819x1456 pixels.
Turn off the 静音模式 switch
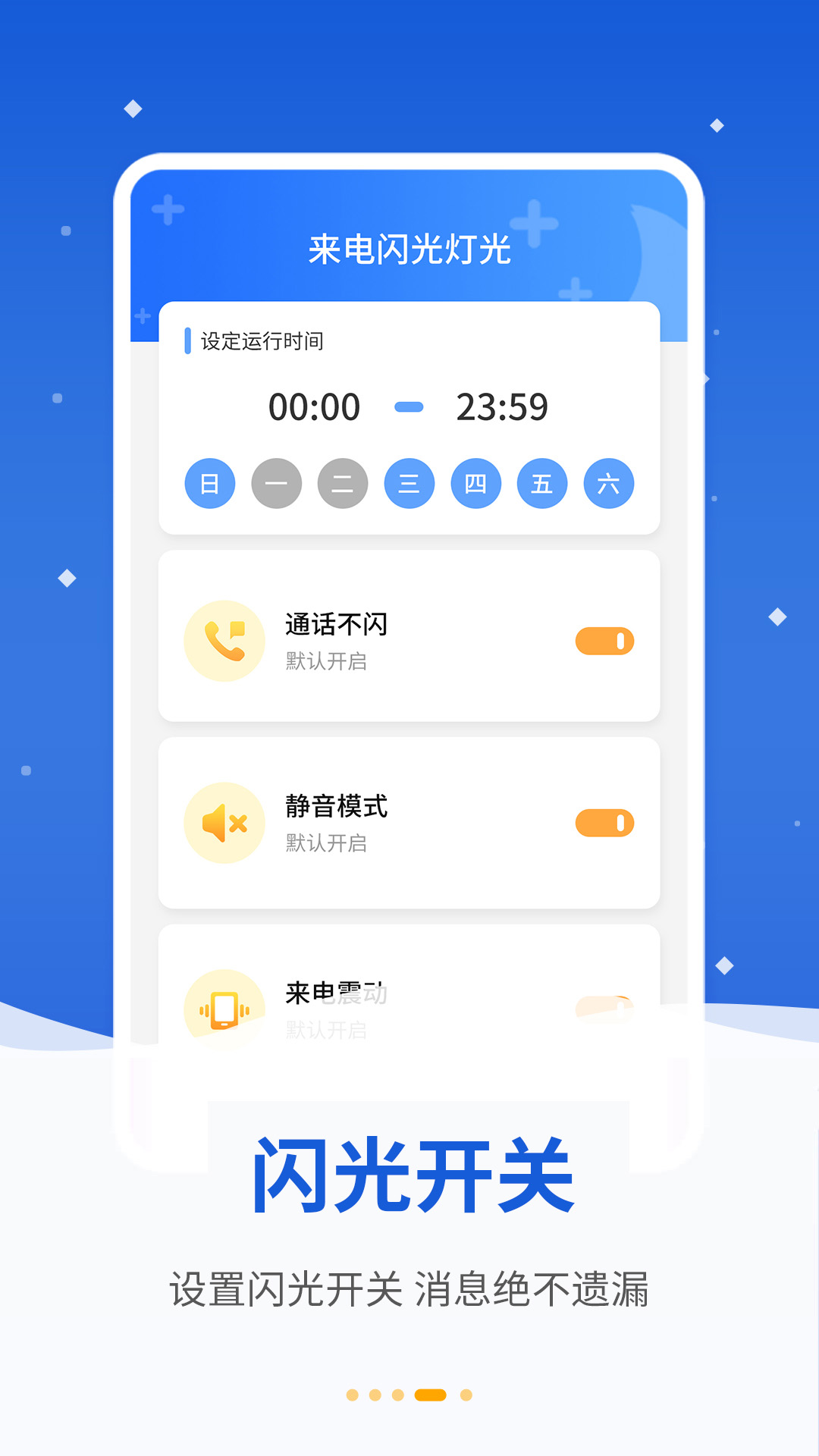point(603,824)
